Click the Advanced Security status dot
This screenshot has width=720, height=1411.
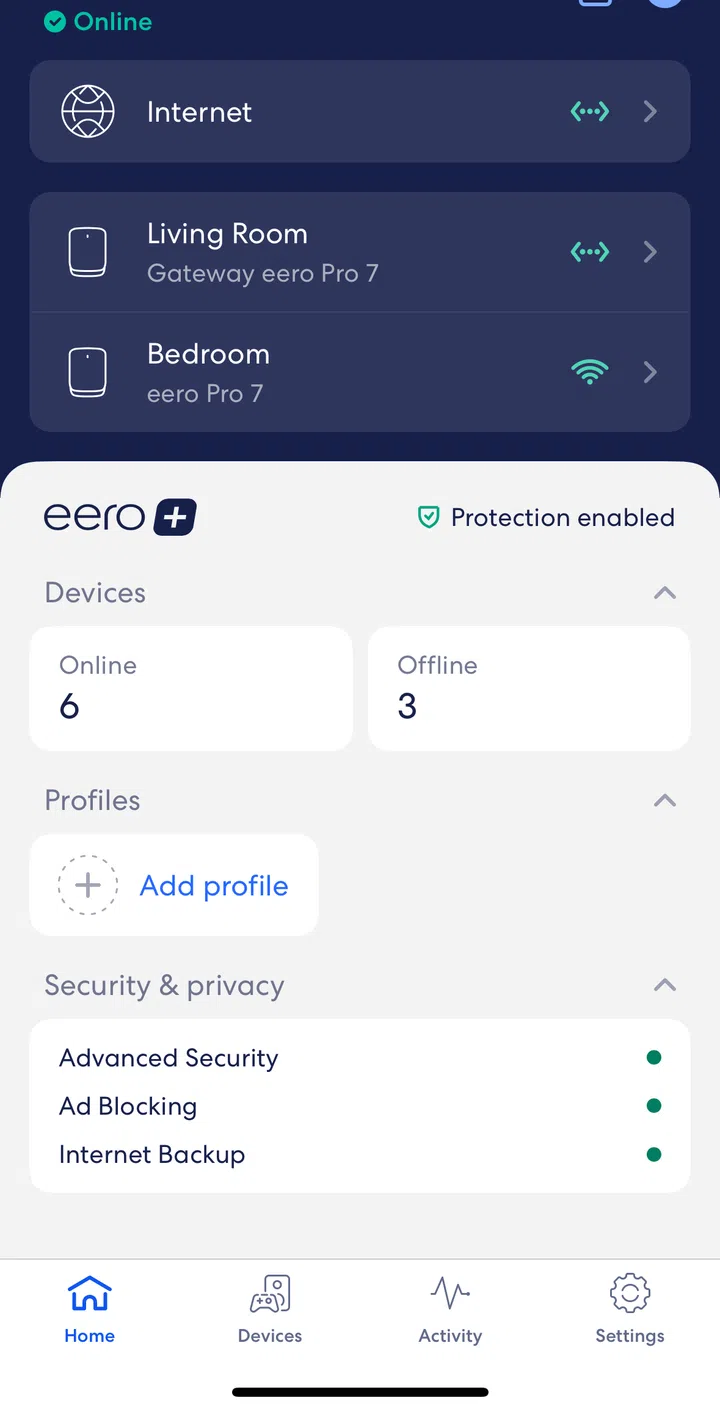(x=654, y=1057)
